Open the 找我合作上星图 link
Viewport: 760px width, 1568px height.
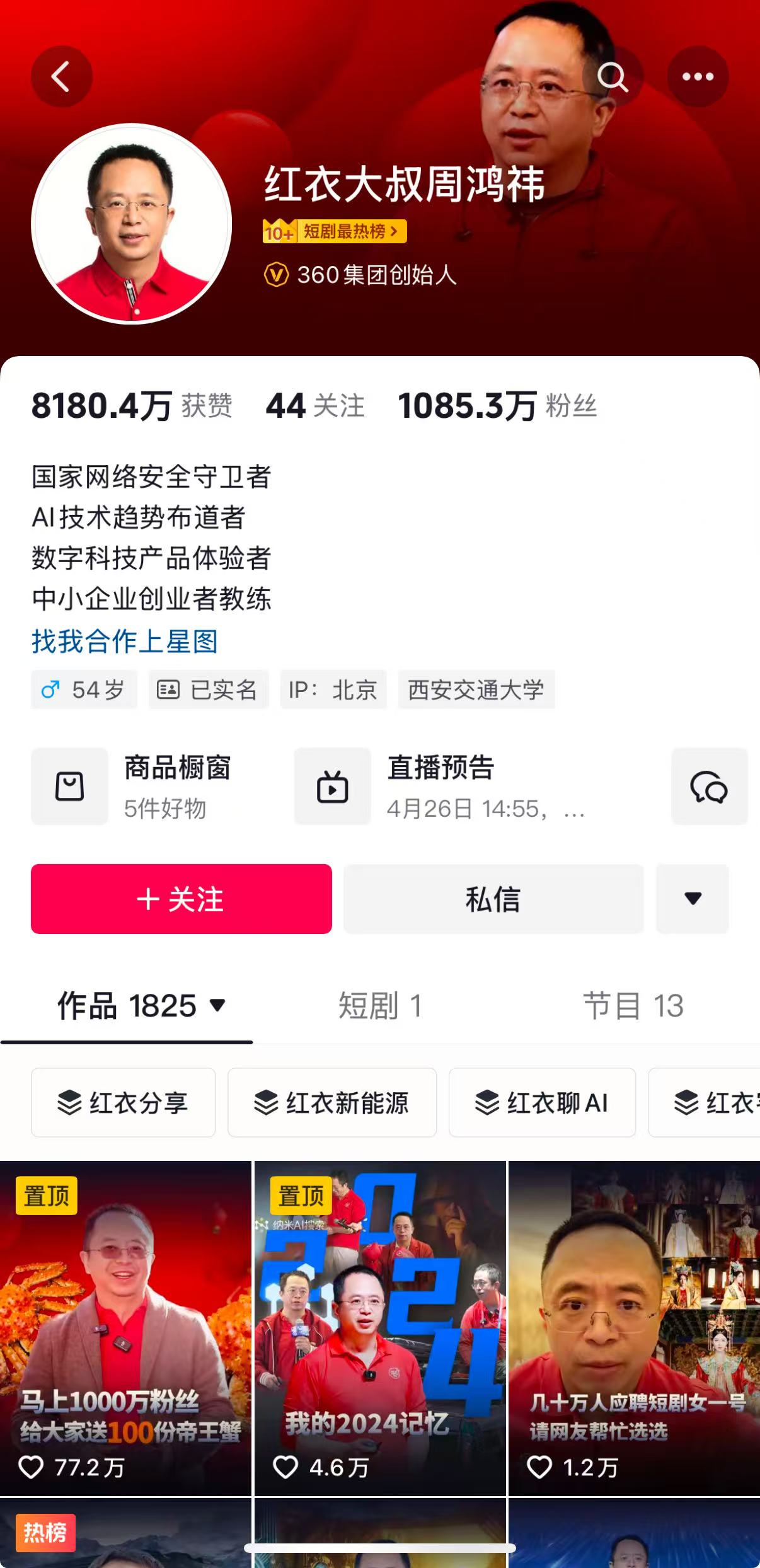(125, 641)
